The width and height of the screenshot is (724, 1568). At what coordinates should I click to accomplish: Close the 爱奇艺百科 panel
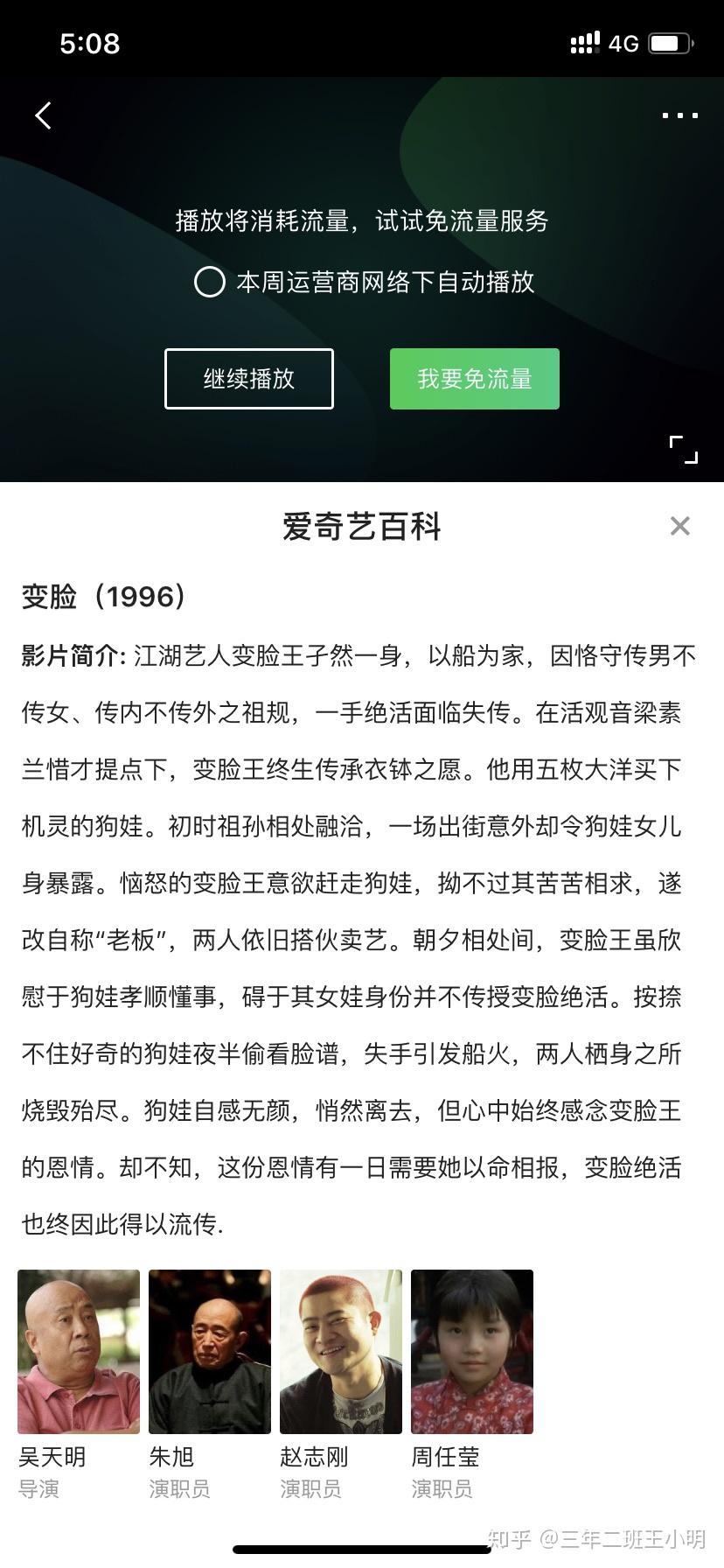click(679, 526)
